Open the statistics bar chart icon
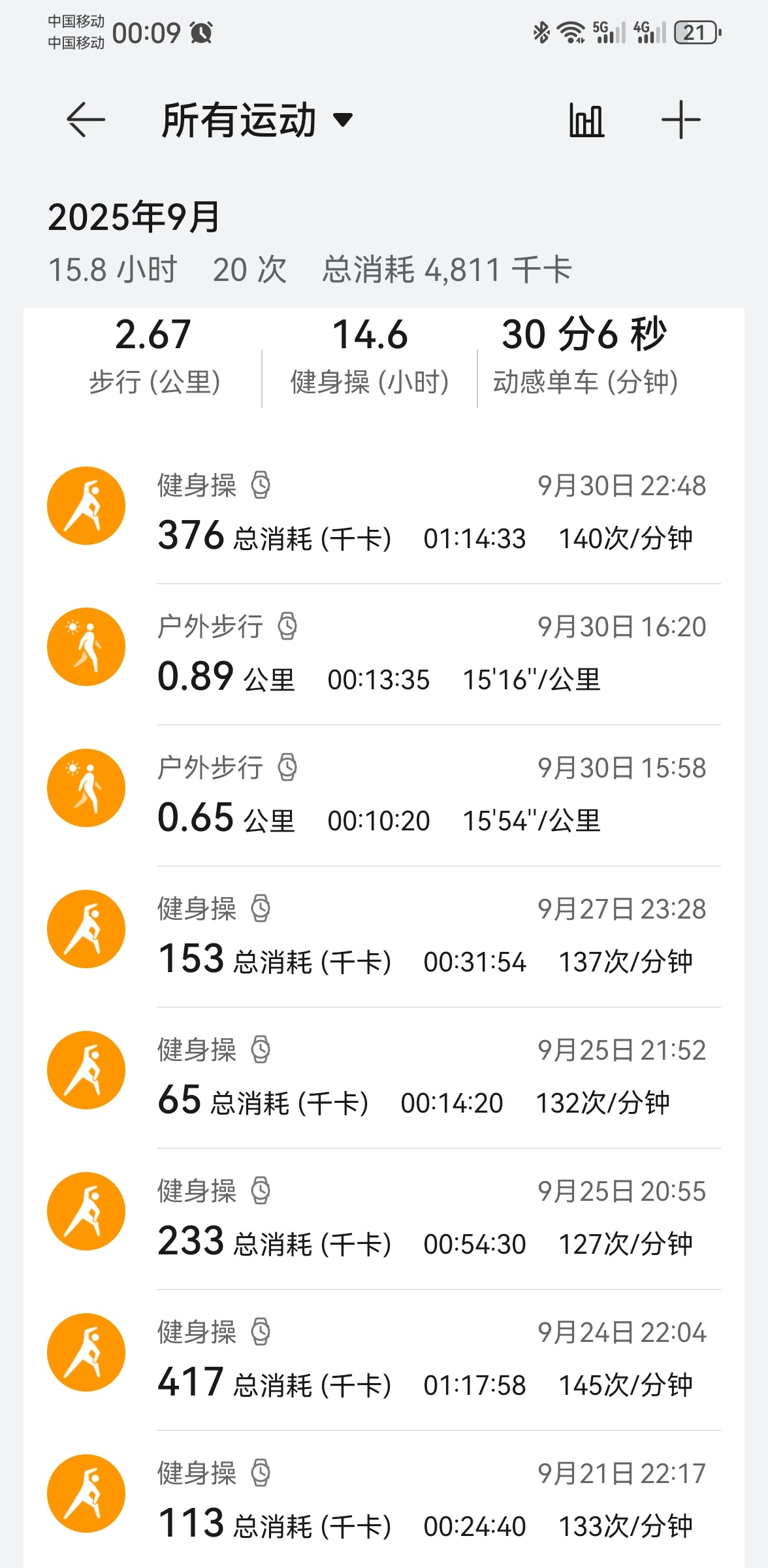The width and height of the screenshot is (768, 1568). tap(586, 120)
